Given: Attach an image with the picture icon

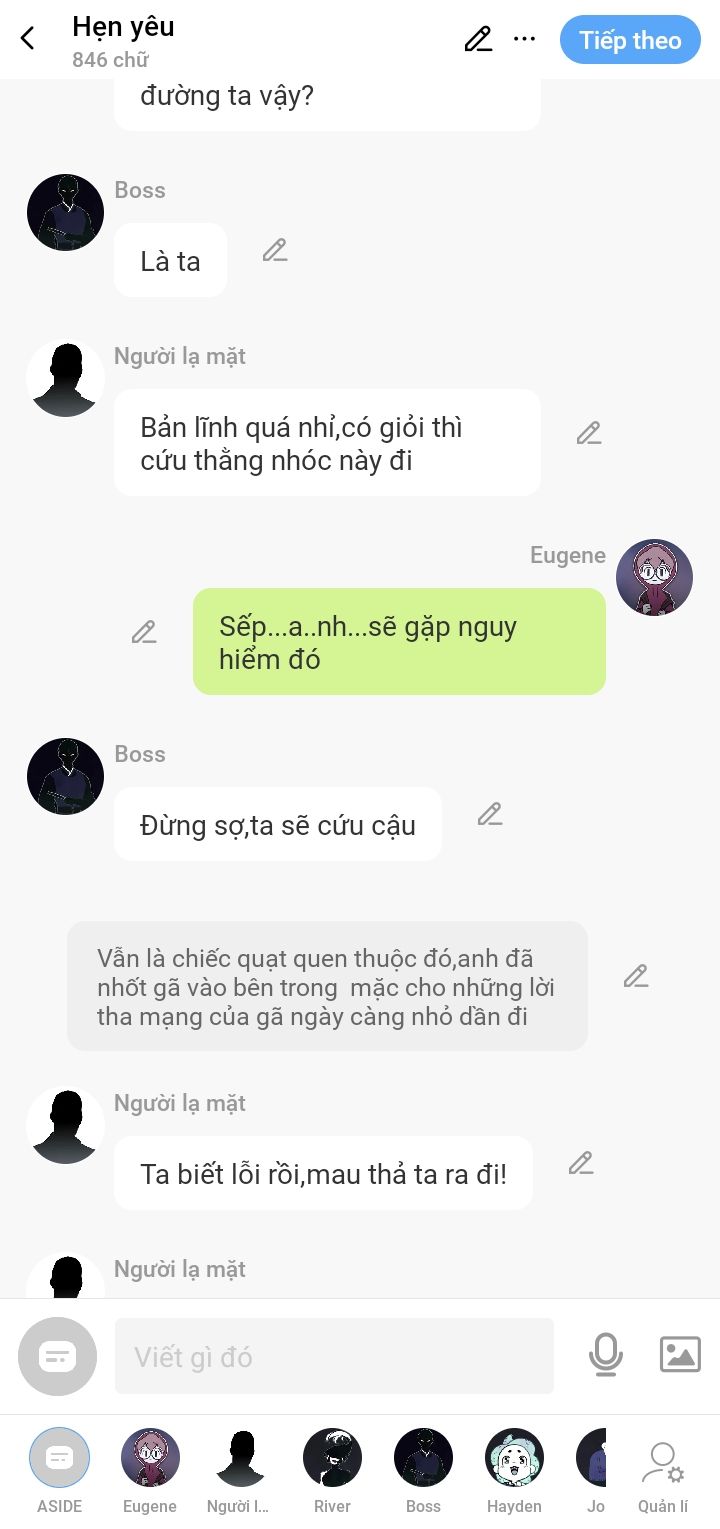Looking at the screenshot, I should click(x=680, y=1355).
